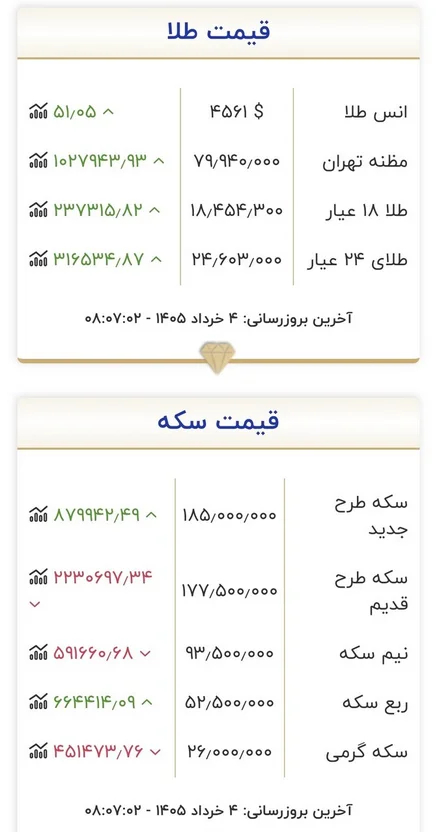The image size is (436, 832).
Task: Open the chart icon for انس طلا
Action: 38,111
